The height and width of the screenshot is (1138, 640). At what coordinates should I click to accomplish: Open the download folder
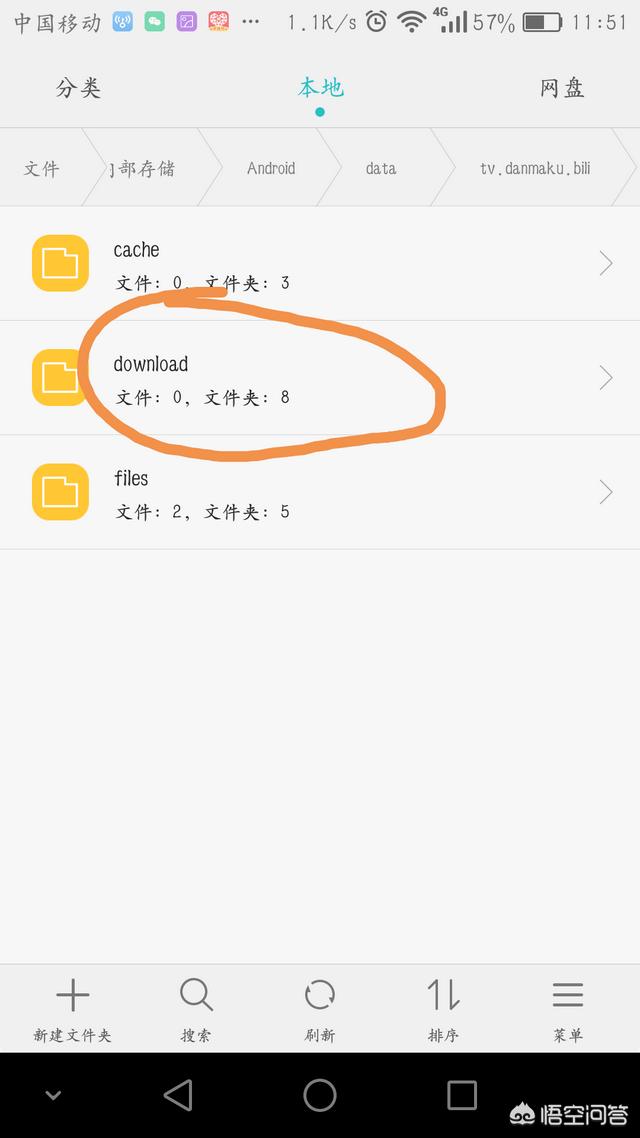tap(320, 378)
